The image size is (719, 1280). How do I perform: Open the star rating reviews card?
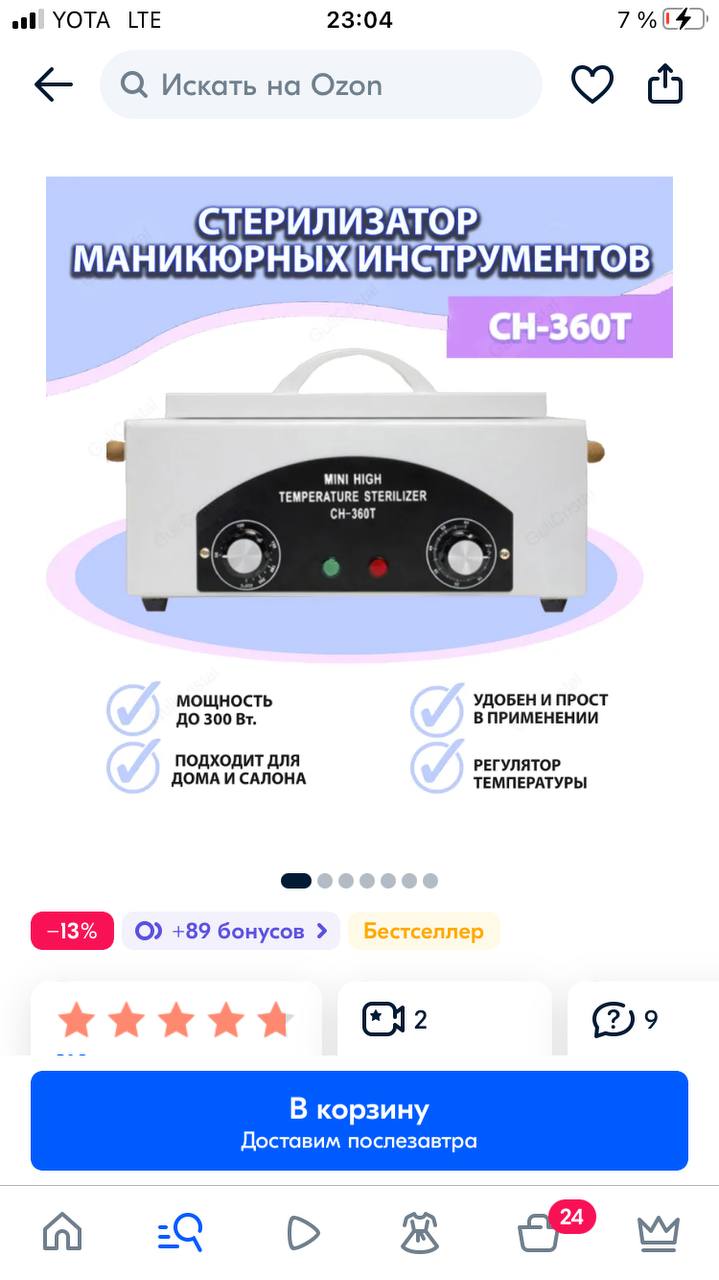(x=176, y=1019)
